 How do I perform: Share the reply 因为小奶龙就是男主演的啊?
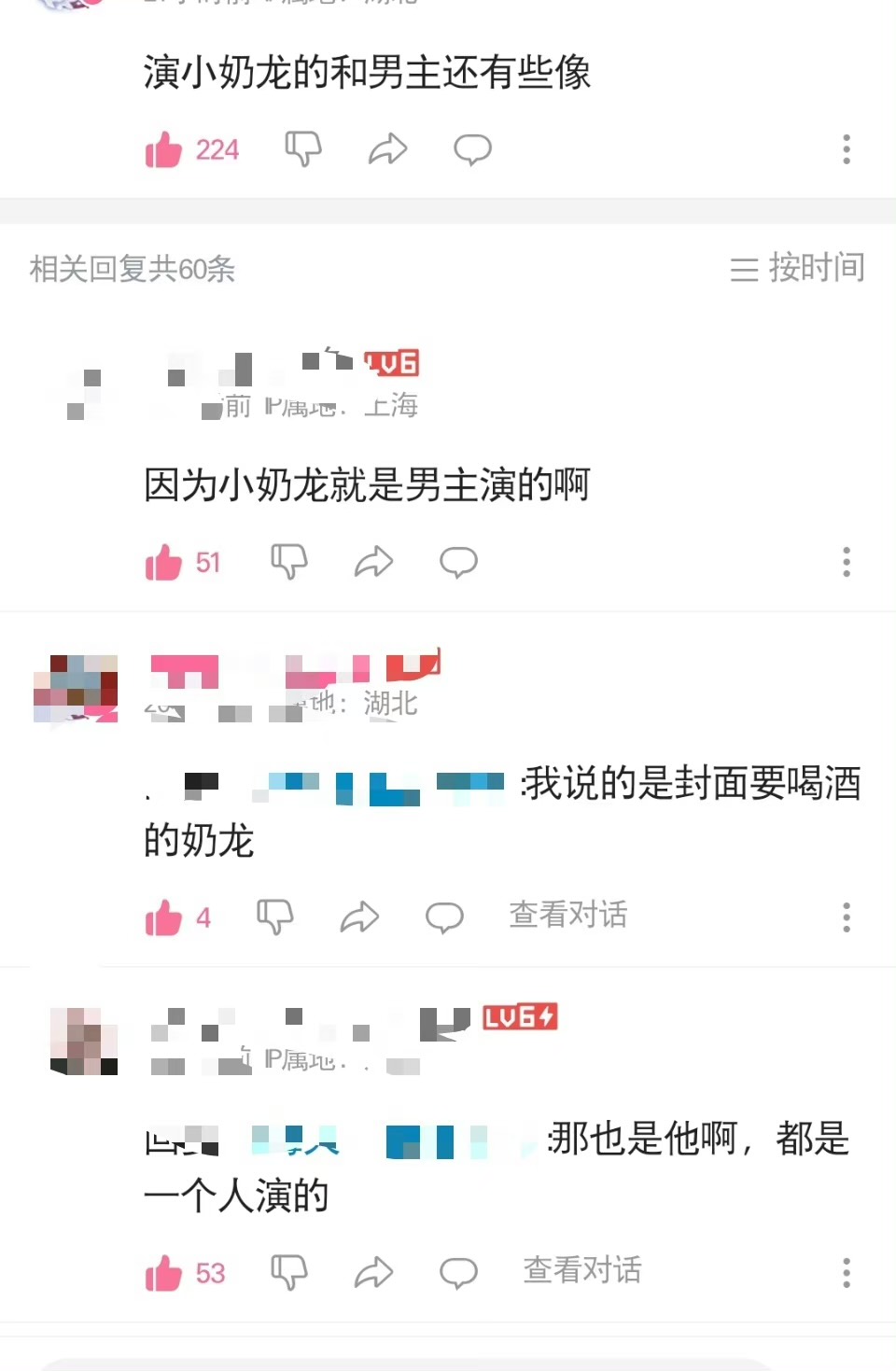(x=373, y=562)
